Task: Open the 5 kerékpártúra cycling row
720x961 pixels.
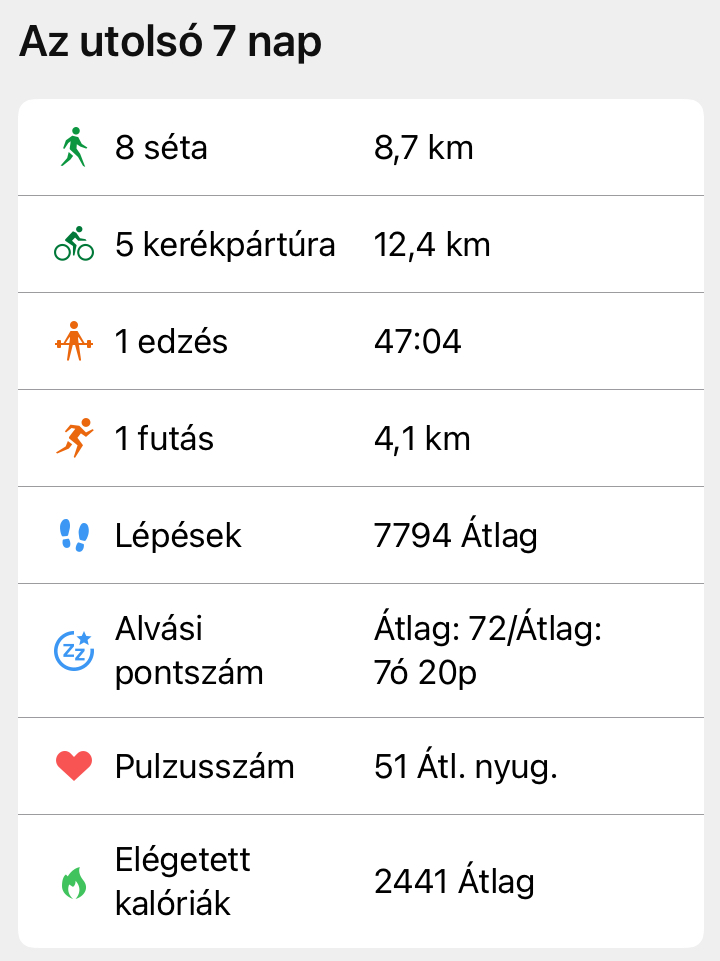Action: coord(360,245)
